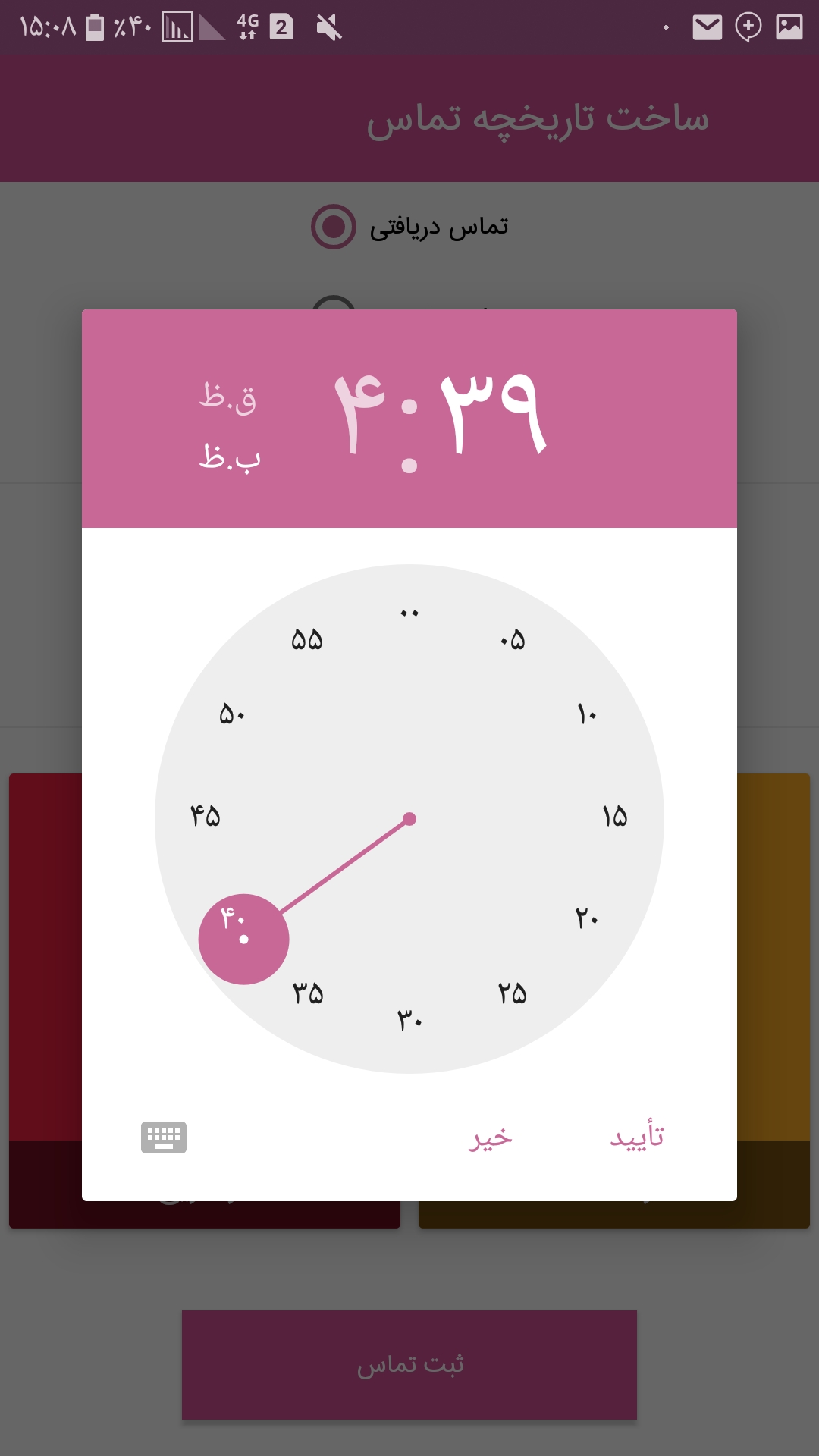Set minutes to ۱۵ on the dial

(614, 817)
